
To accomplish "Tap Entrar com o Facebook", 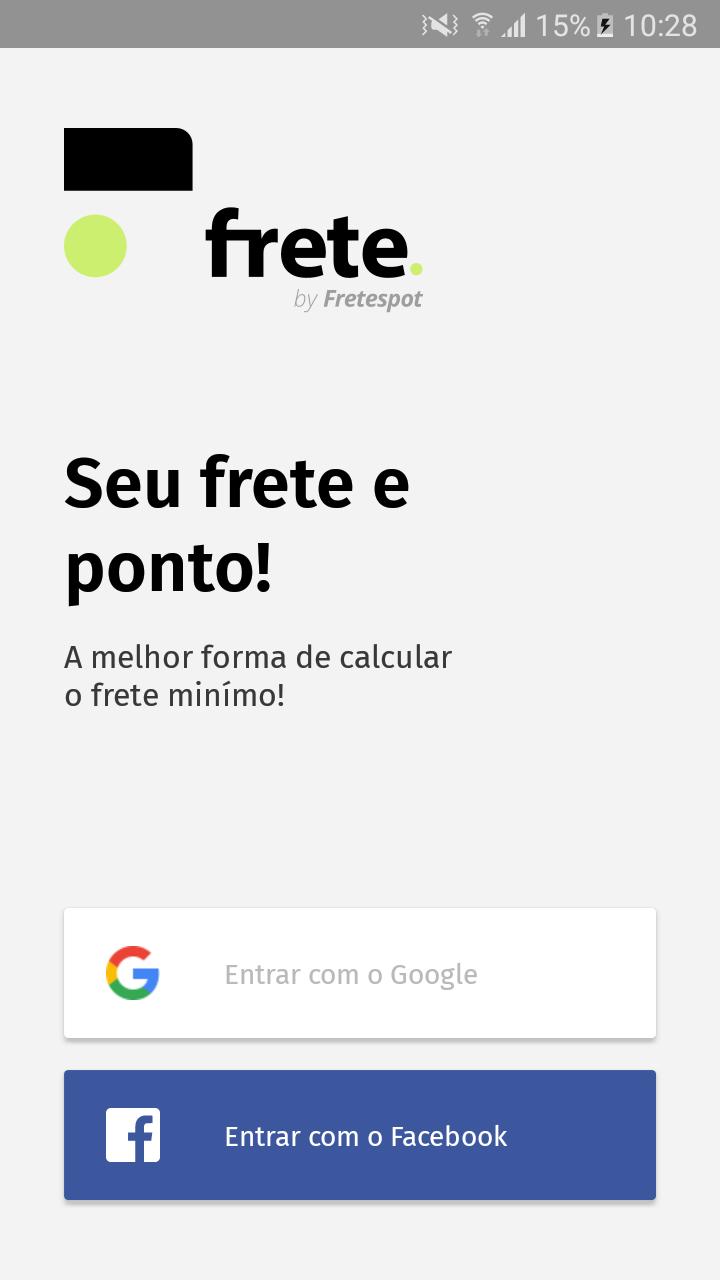I will 360,1135.
